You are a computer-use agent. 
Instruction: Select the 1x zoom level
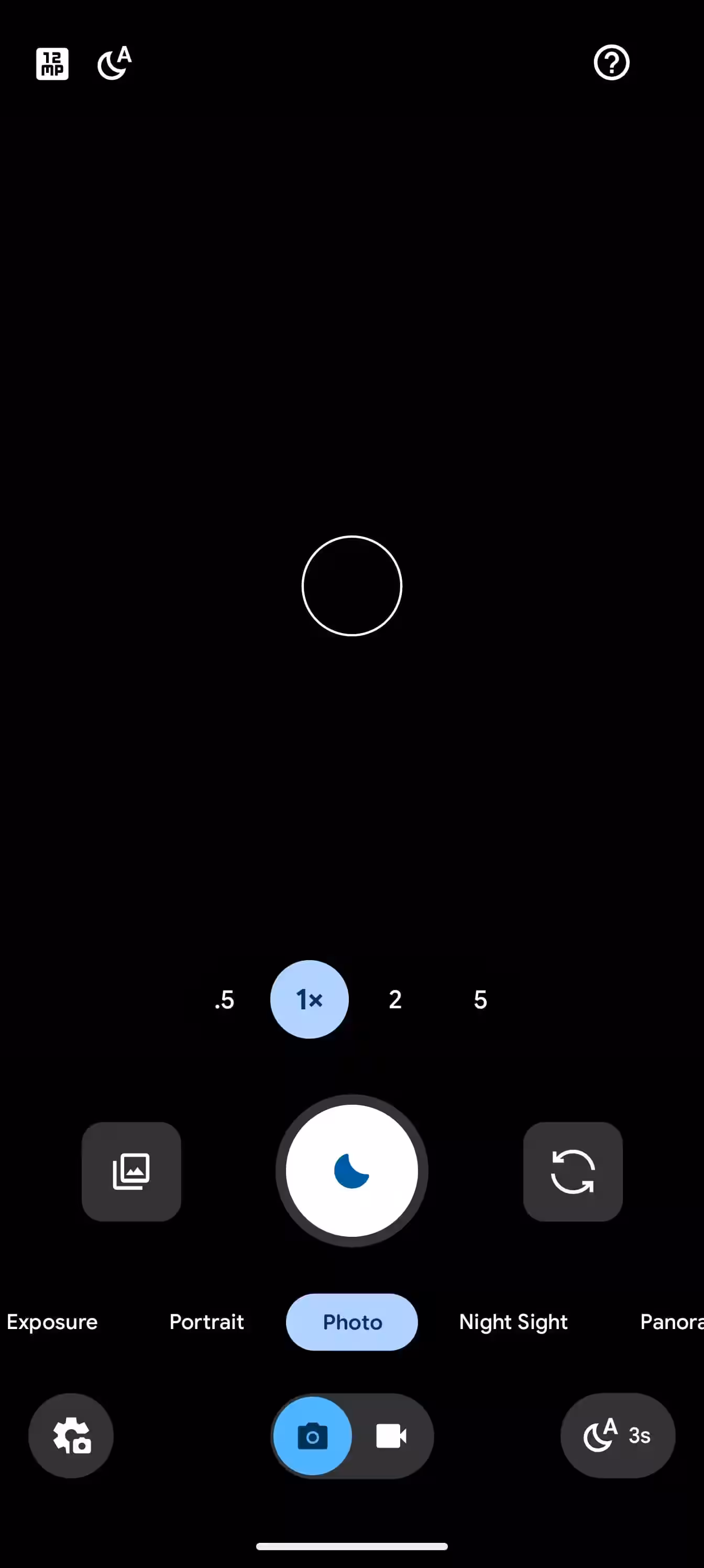point(309,999)
